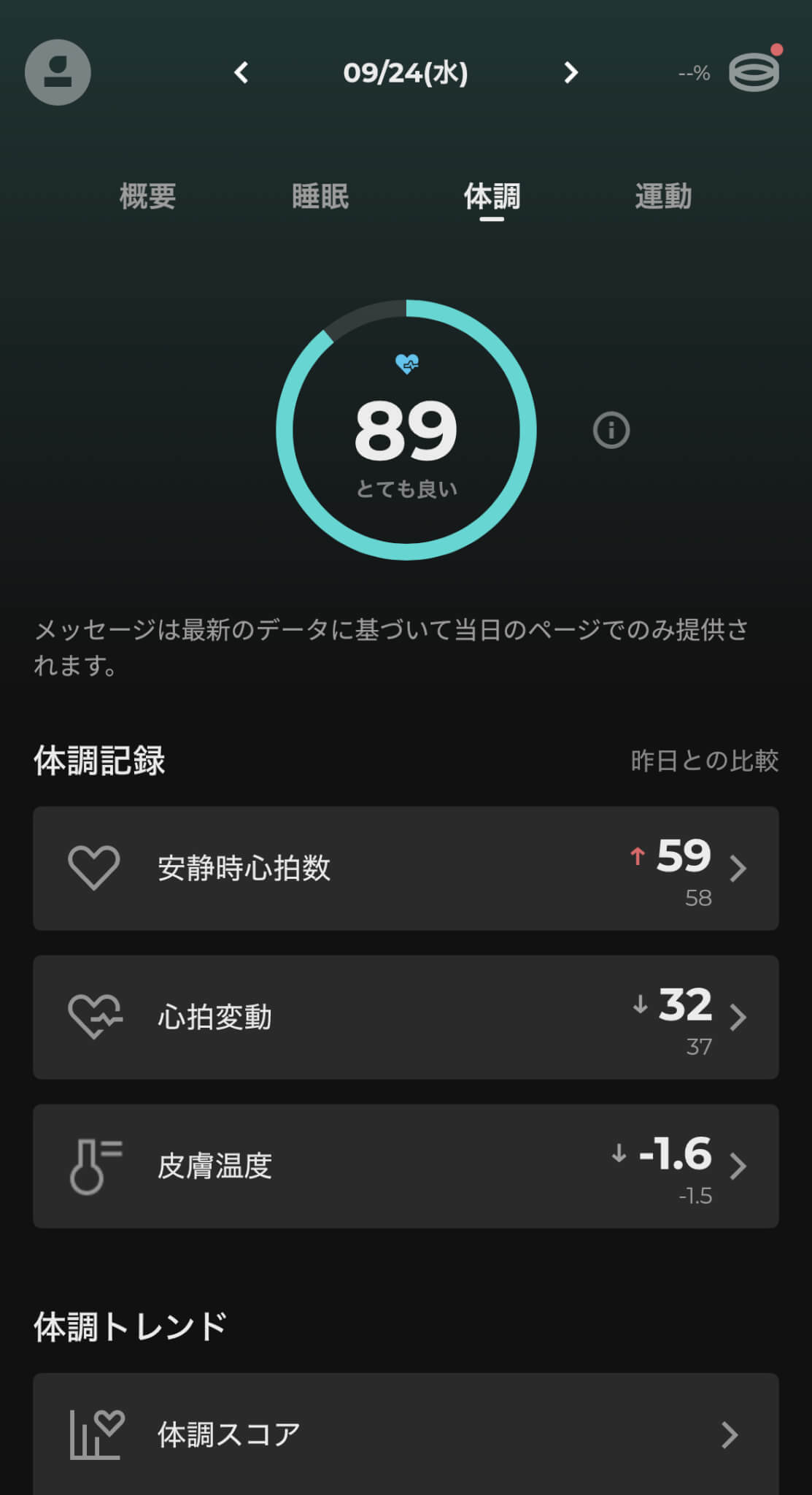This screenshot has width=812, height=1495.
Task: Switch to the 睡眠 tab
Action: 320,196
